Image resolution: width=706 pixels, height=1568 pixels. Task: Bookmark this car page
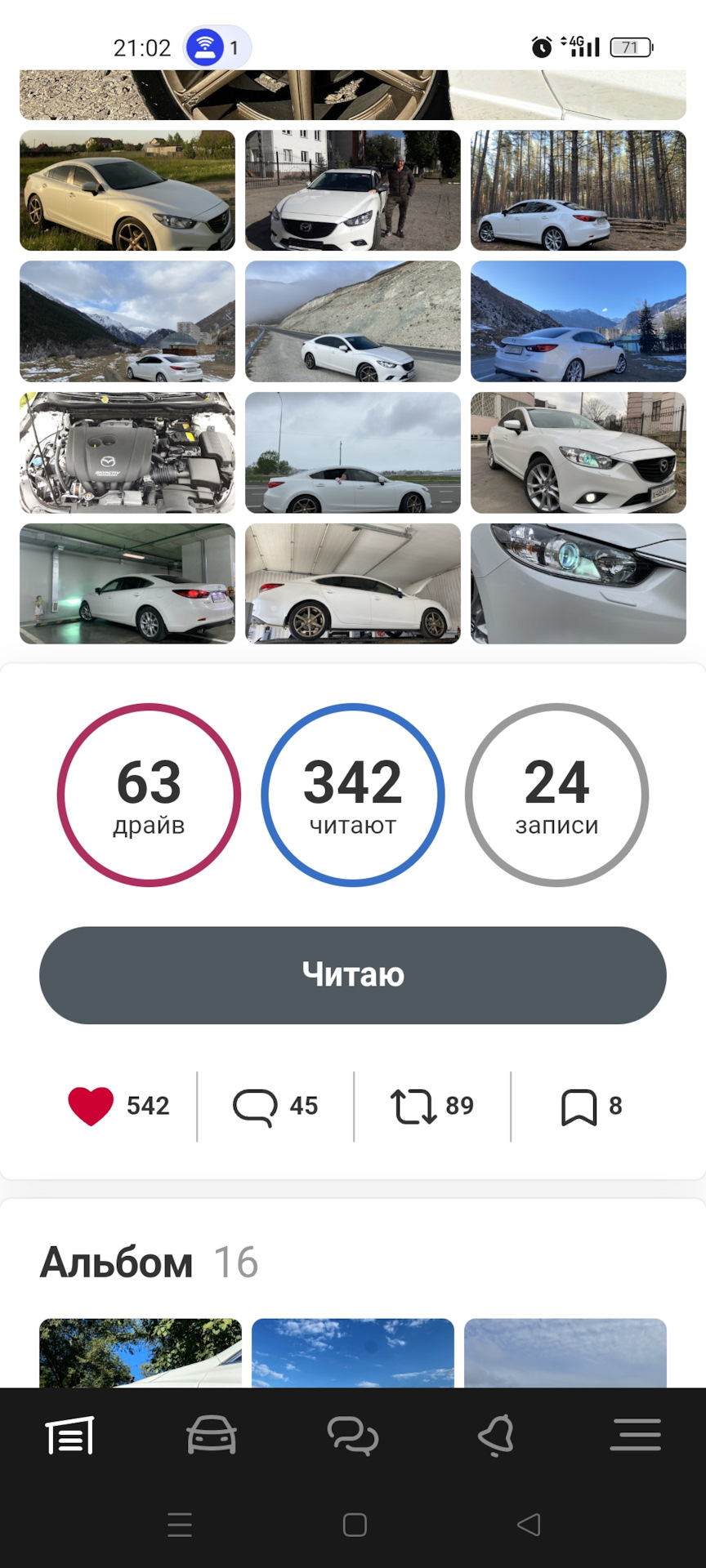click(x=579, y=1107)
